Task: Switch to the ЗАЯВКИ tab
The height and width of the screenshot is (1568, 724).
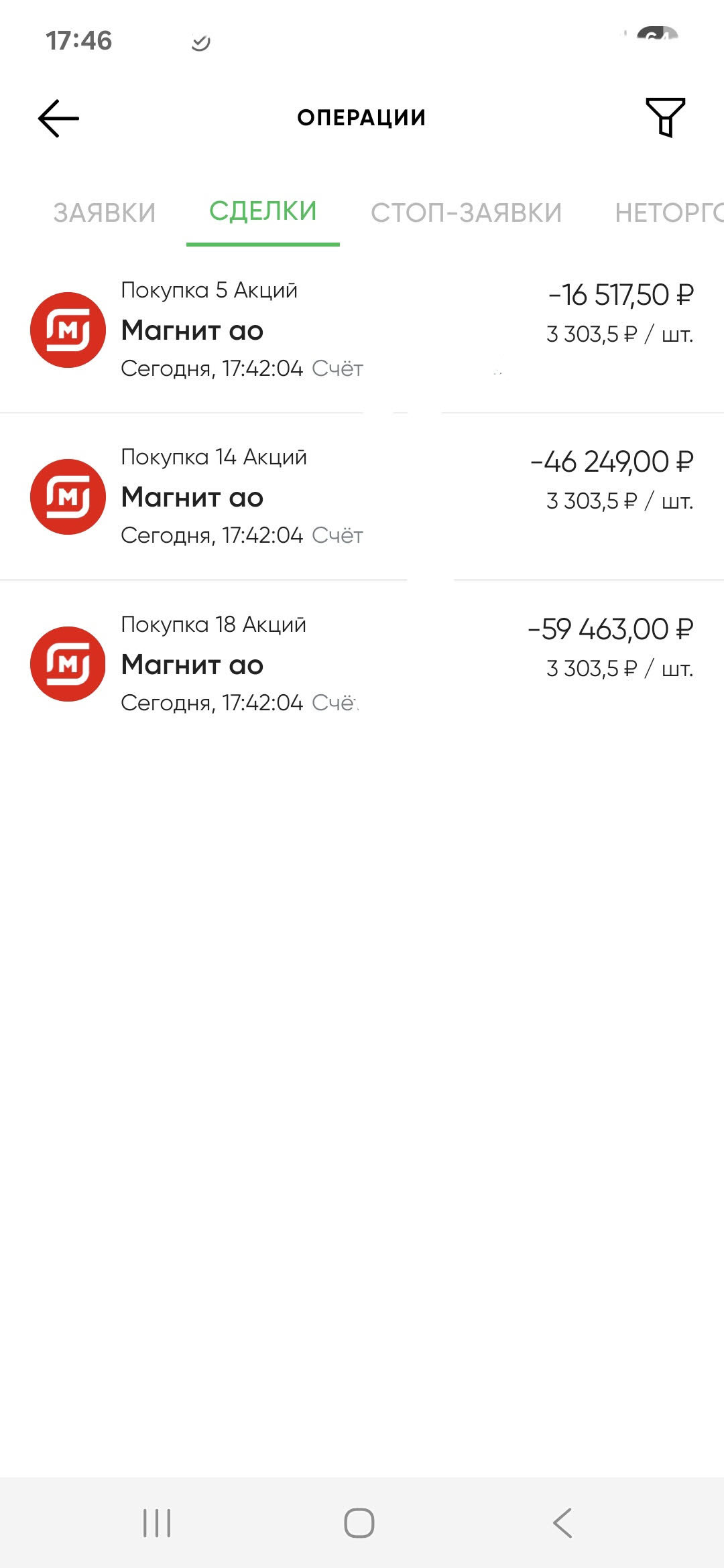Action: pyautogui.click(x=105, y=212)
